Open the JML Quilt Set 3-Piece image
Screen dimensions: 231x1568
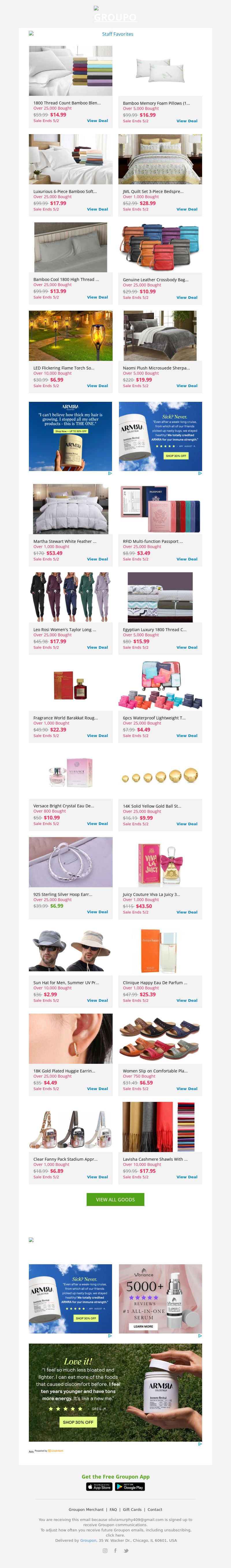pyautogui.click(x=160, y=160)
